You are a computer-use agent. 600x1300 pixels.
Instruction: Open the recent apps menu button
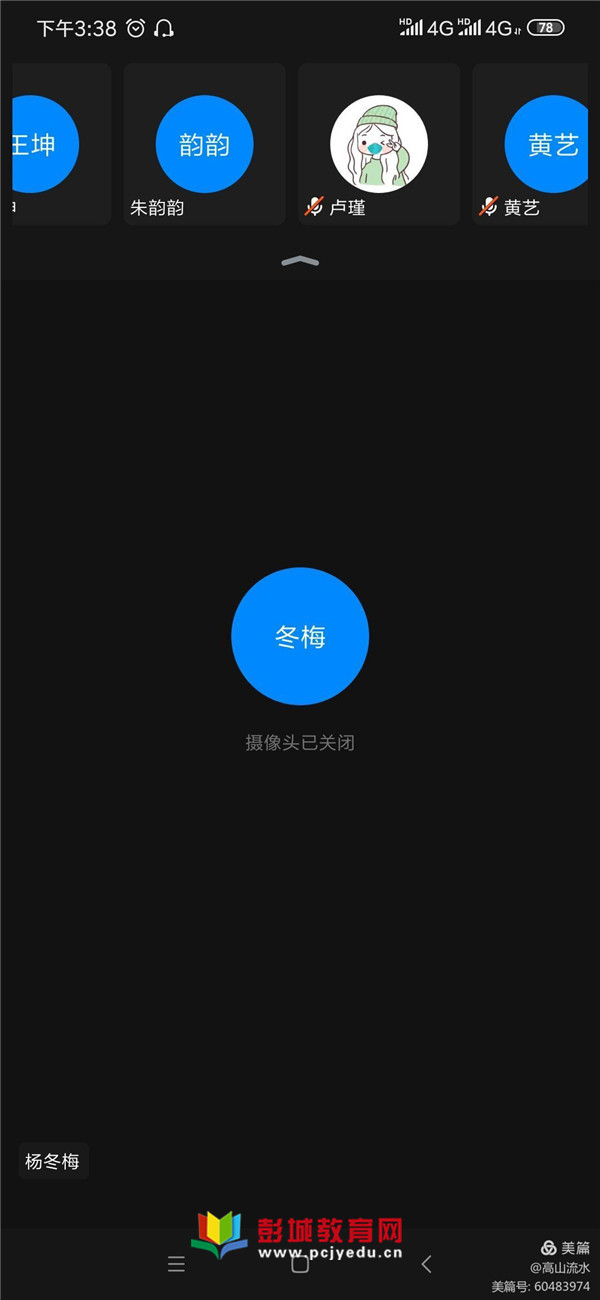point(176,1264)
